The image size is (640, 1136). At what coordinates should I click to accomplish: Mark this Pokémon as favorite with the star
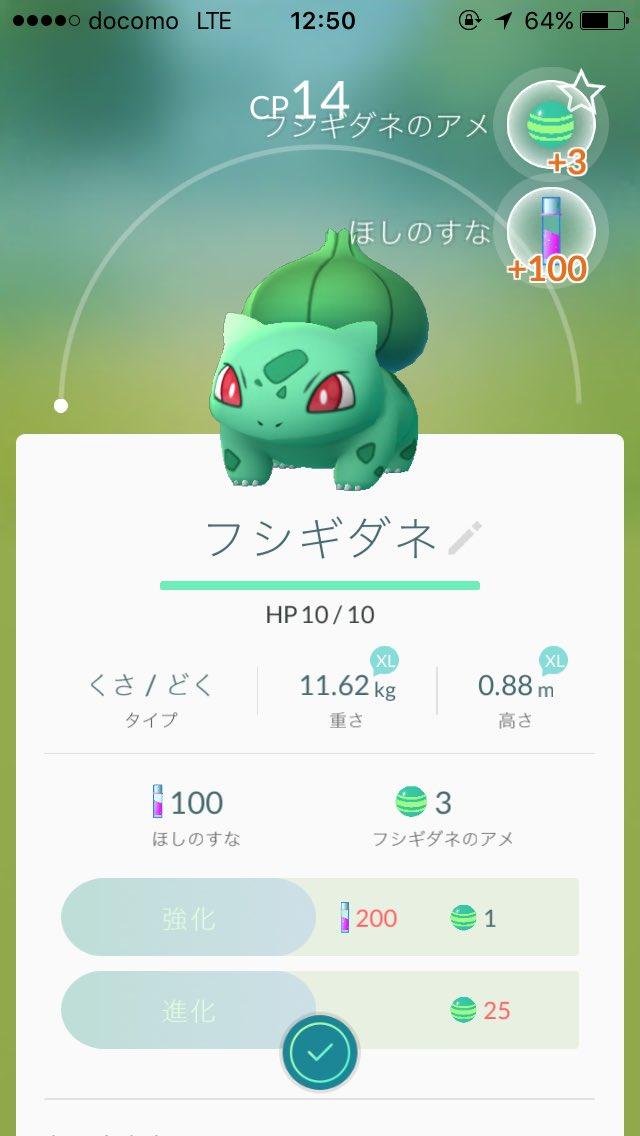pos(582,93)
